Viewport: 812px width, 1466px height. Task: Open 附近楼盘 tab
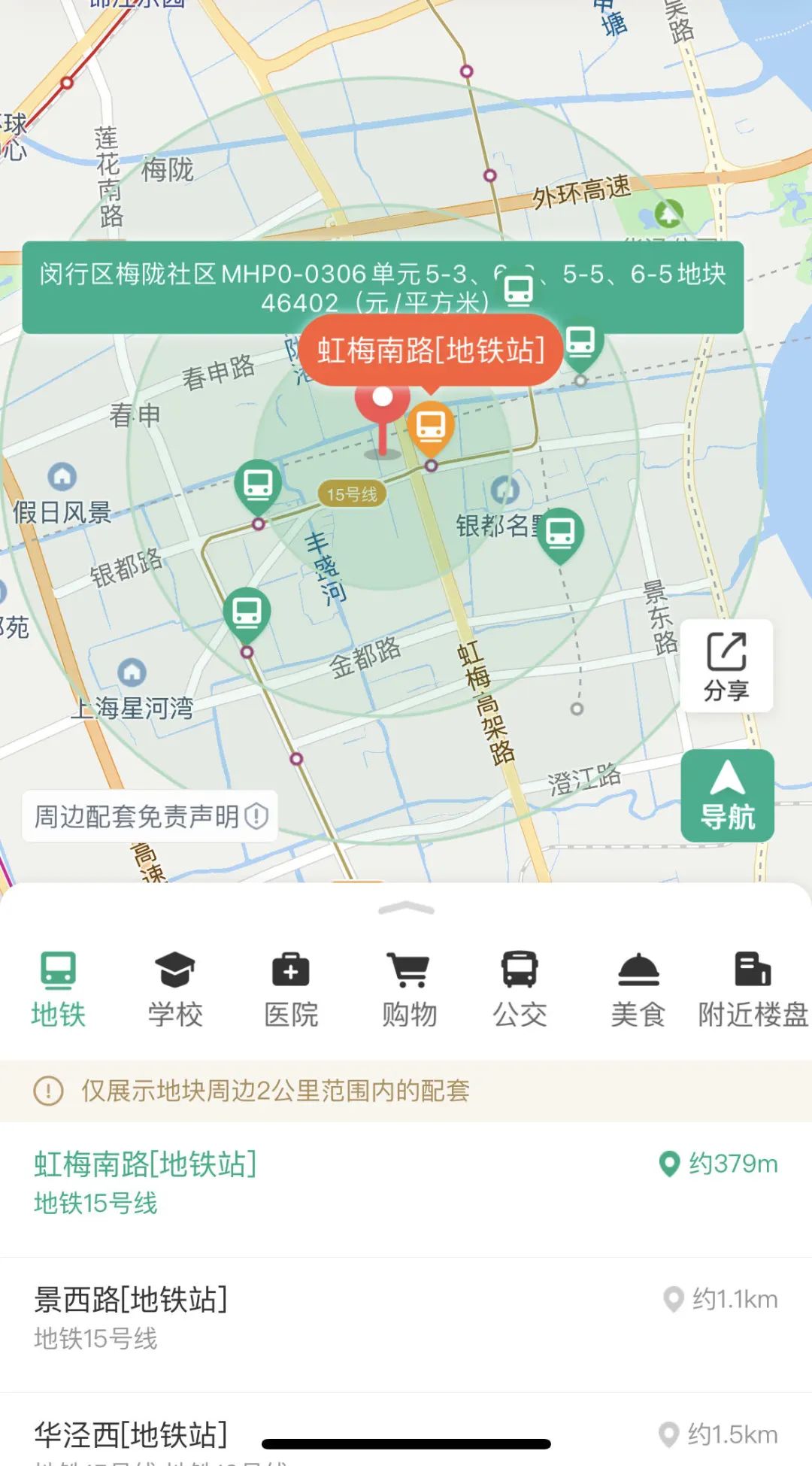pos(753,989)
